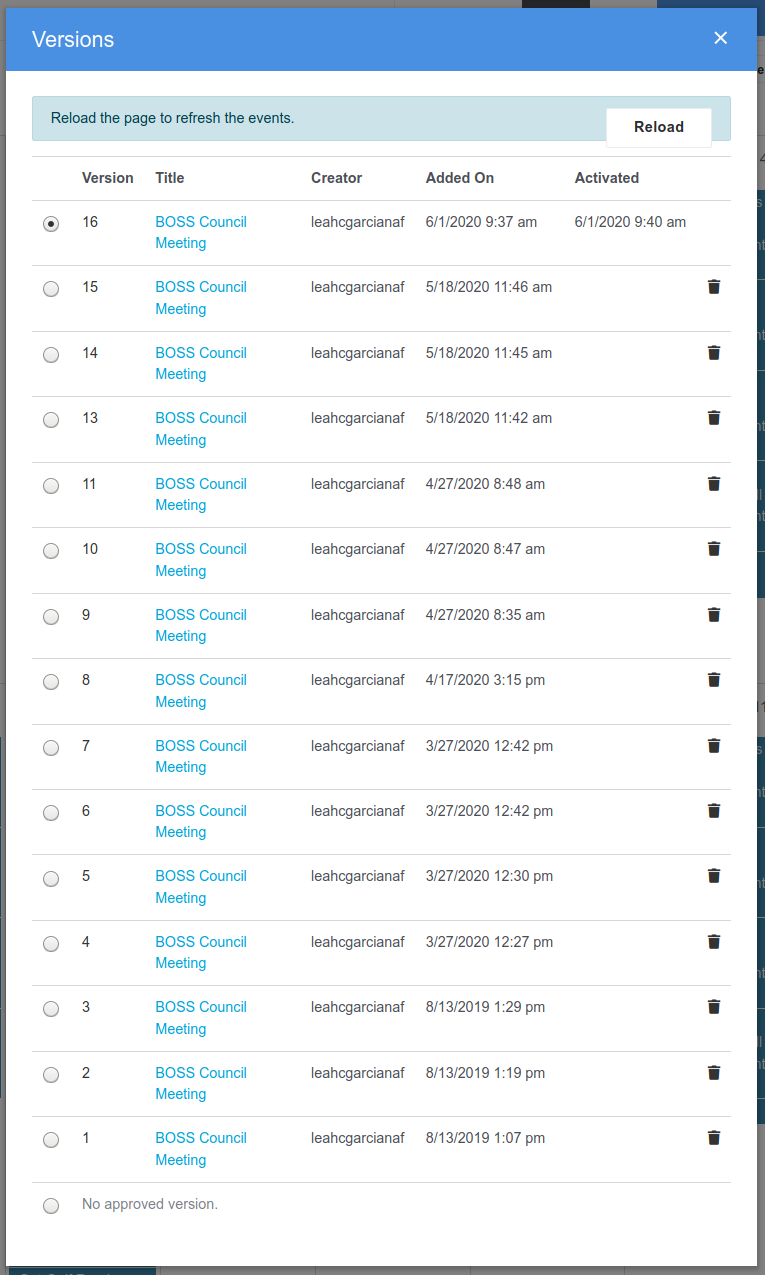
Task: Open the title link of version 11
Action: pos(201,494)
